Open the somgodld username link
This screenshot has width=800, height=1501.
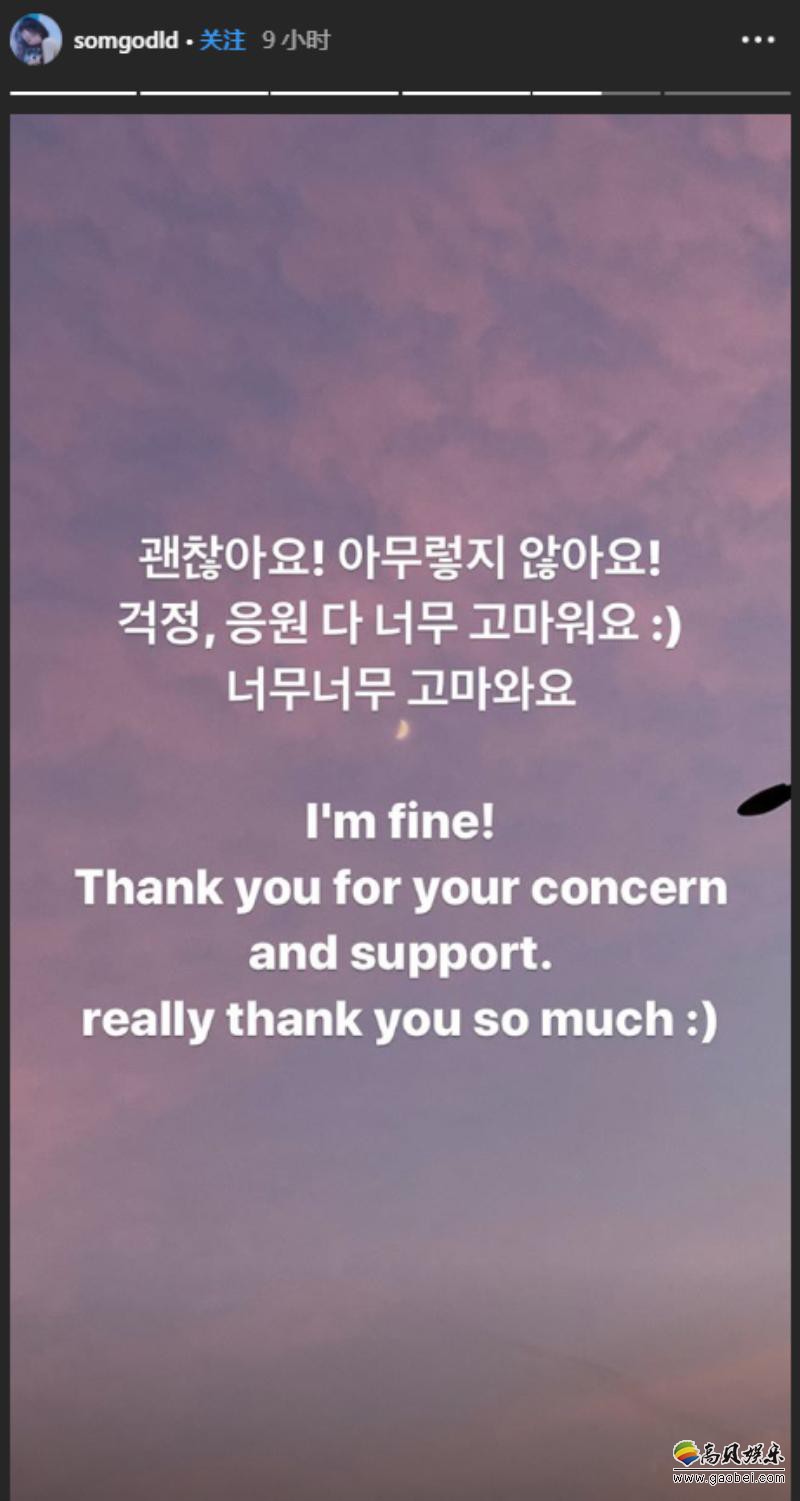coord(125,41)
